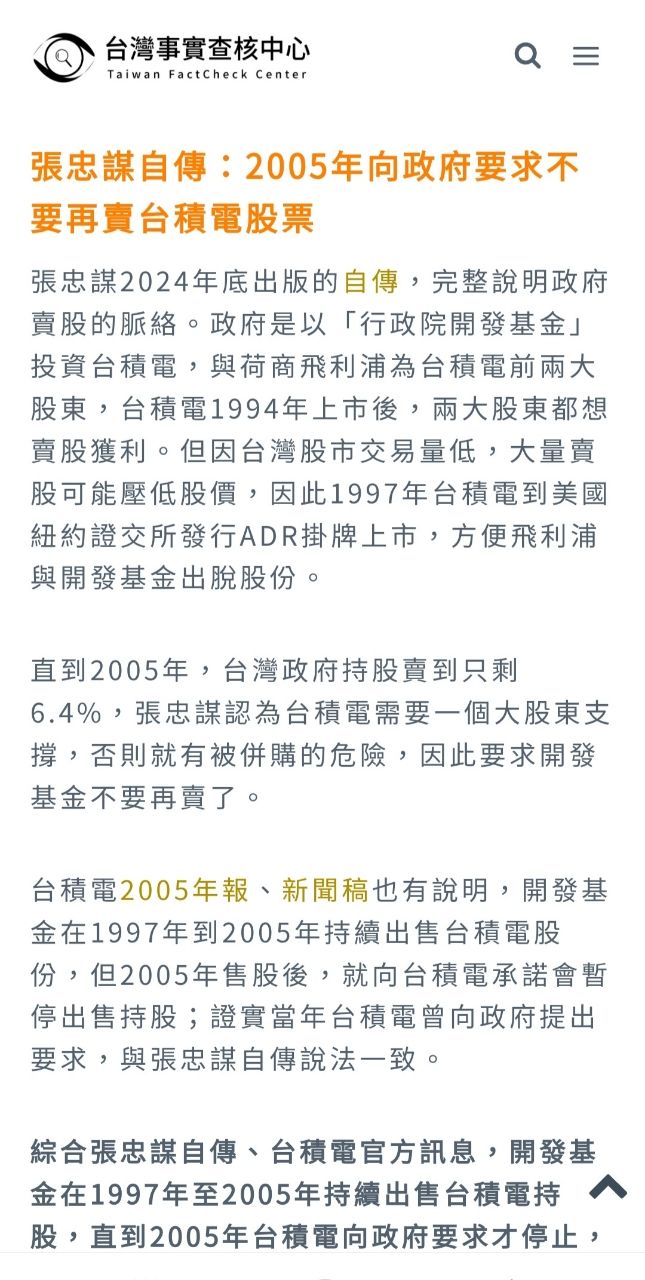Open the 2005年報 link
The image size is (645, 1280).
pos(184,889)
